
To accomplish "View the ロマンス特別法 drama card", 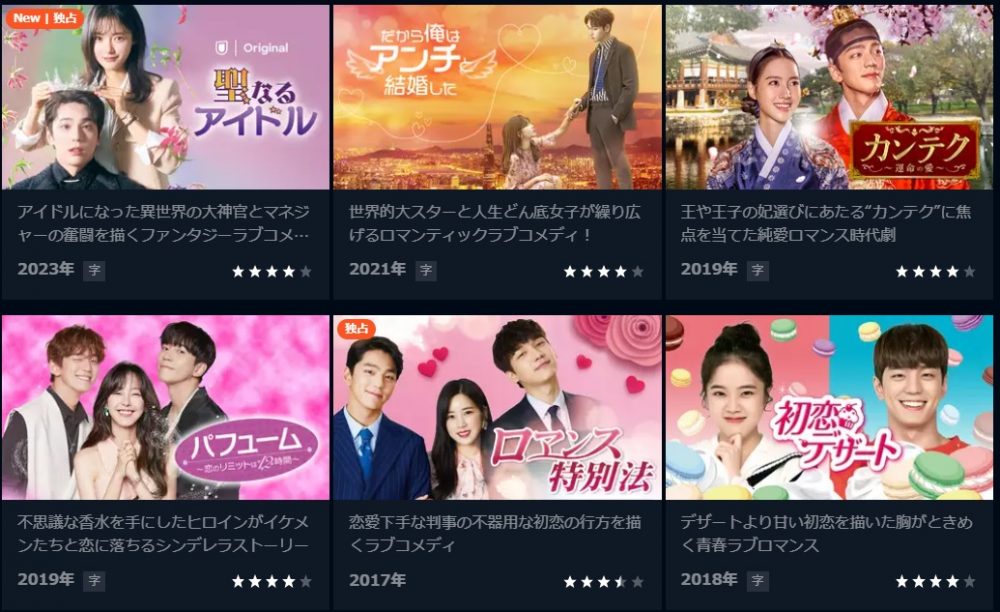I will coord(497,408).
